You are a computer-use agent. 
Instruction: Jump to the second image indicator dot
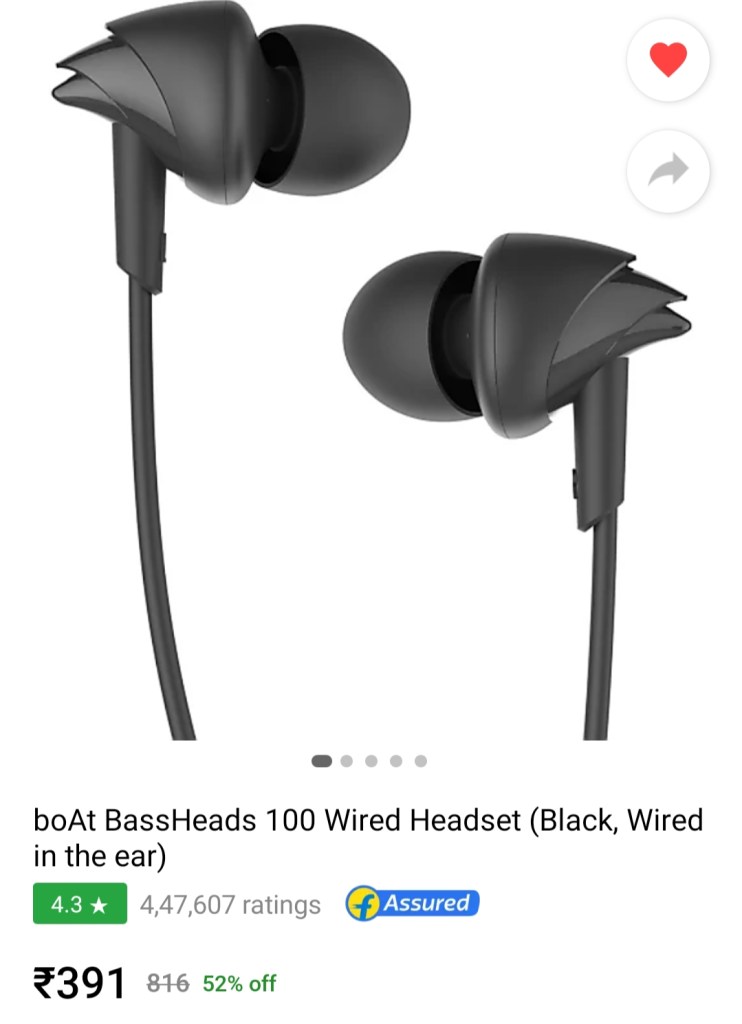(347, 761)
